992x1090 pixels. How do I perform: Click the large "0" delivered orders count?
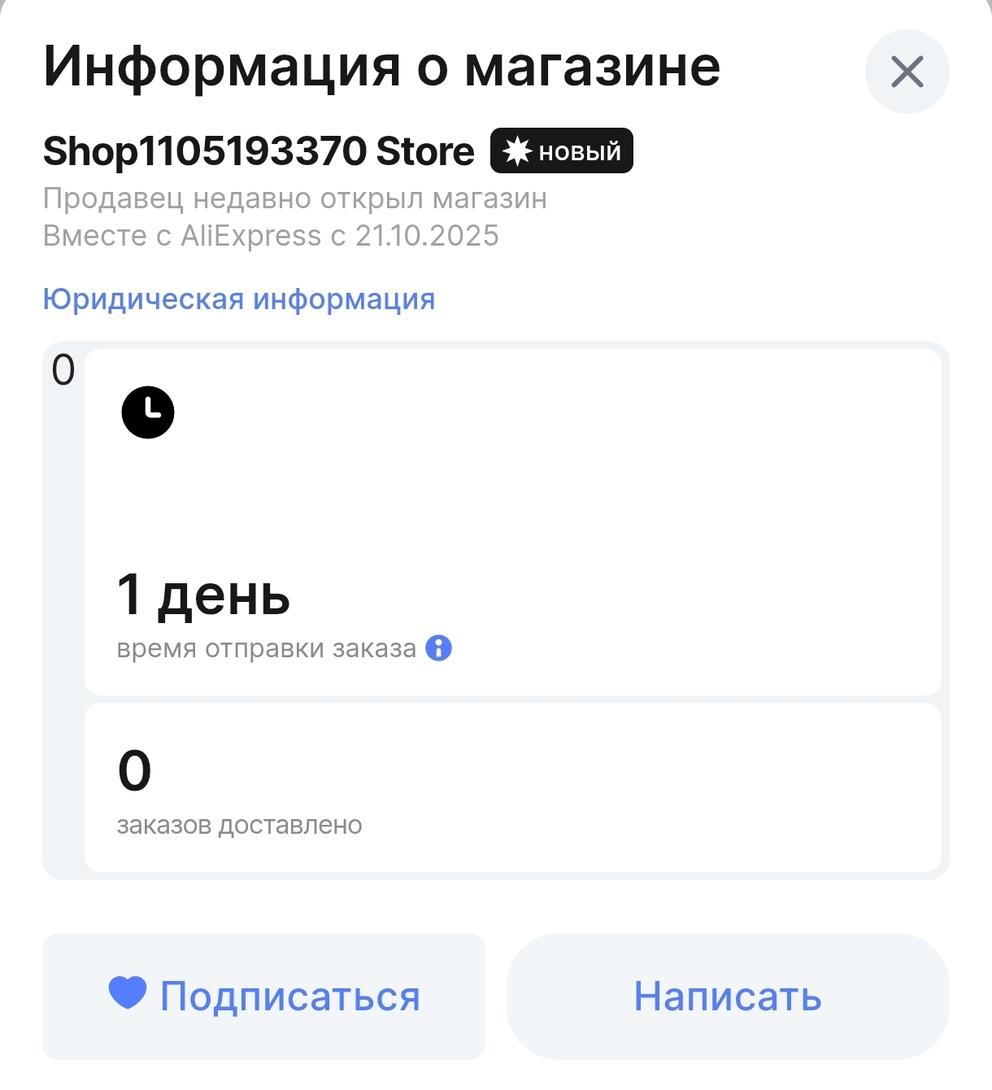134,769
